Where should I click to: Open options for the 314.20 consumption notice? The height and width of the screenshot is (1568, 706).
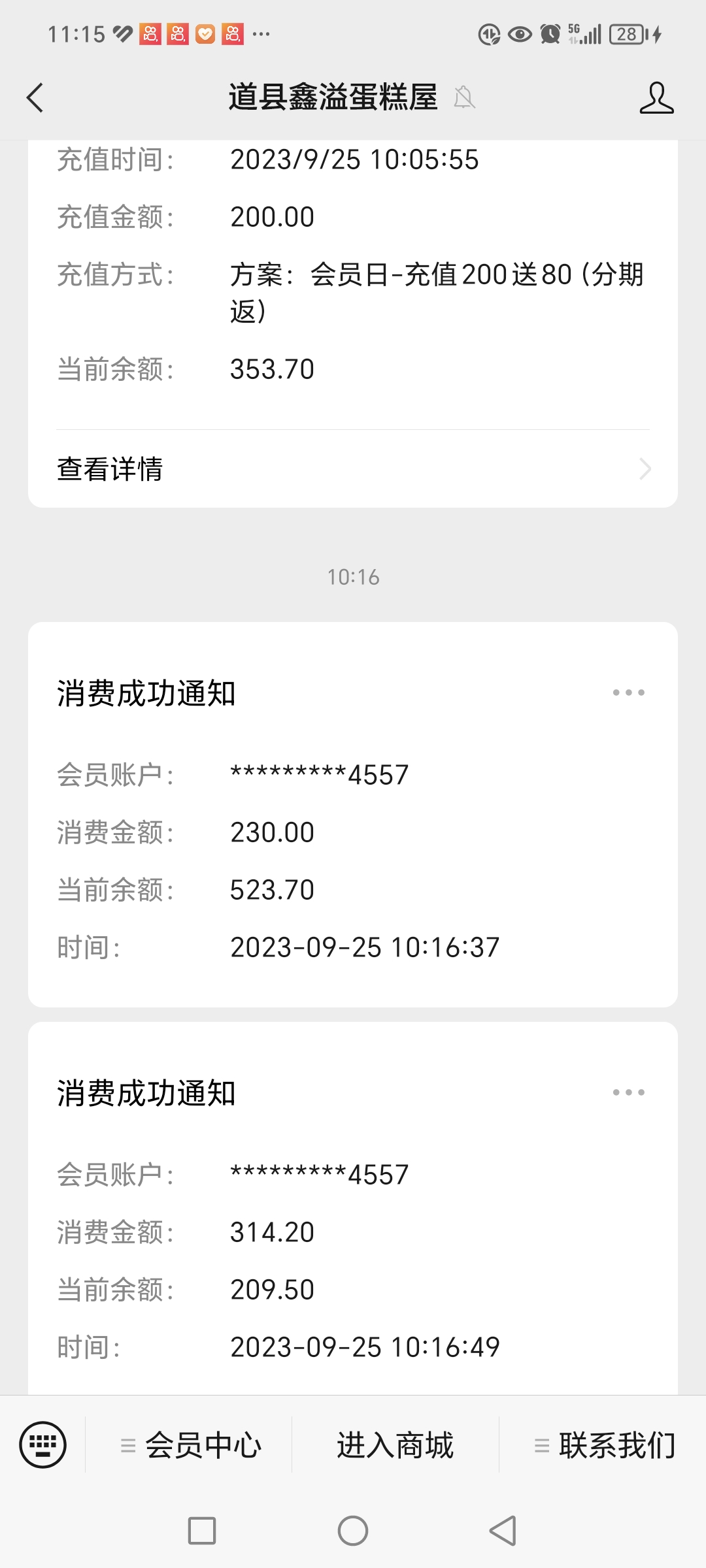pyautogui.click(x=628, y=1092)
